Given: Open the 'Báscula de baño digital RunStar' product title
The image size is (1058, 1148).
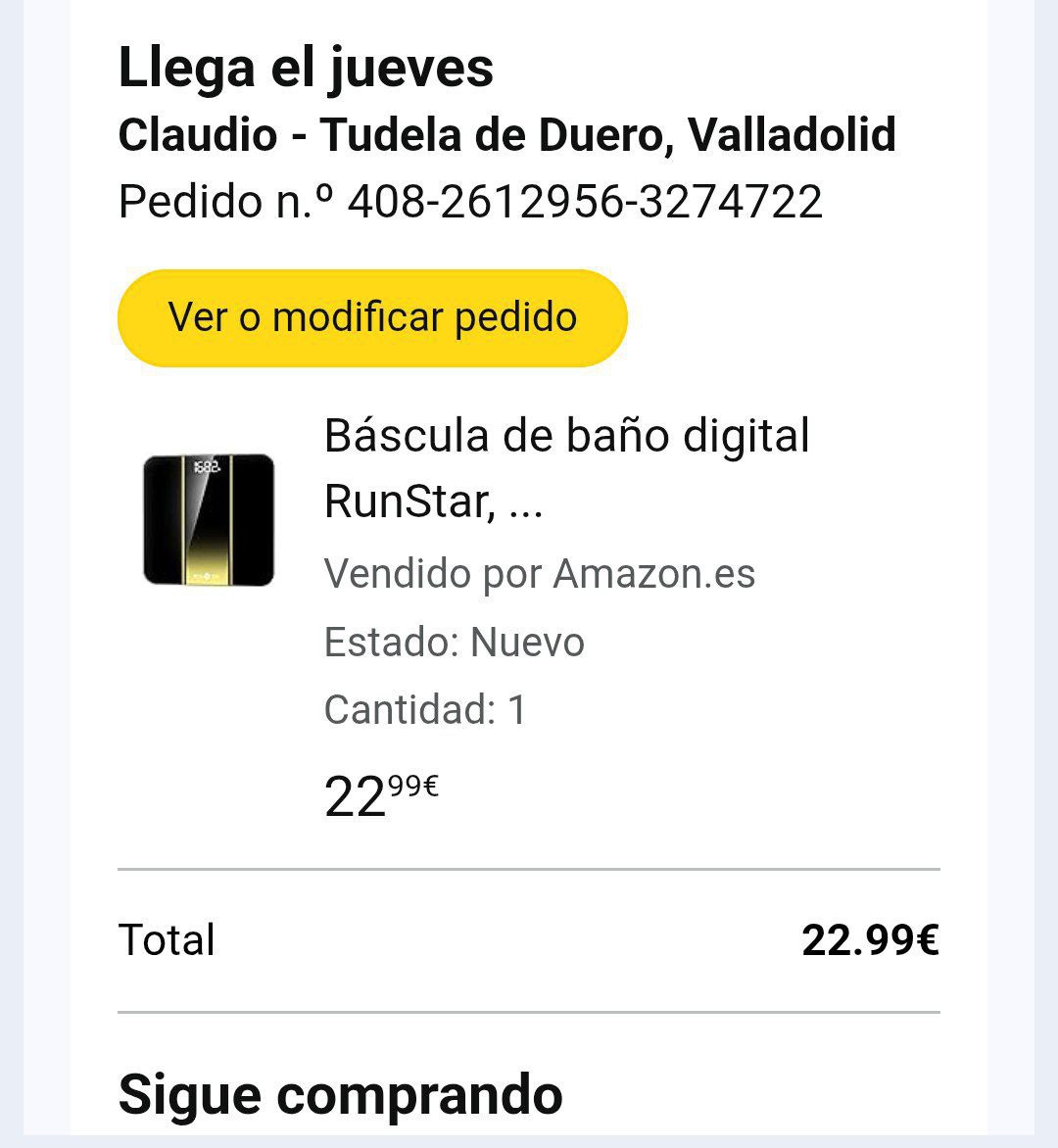Looking at the screenshot, I should tap(566, 467).
